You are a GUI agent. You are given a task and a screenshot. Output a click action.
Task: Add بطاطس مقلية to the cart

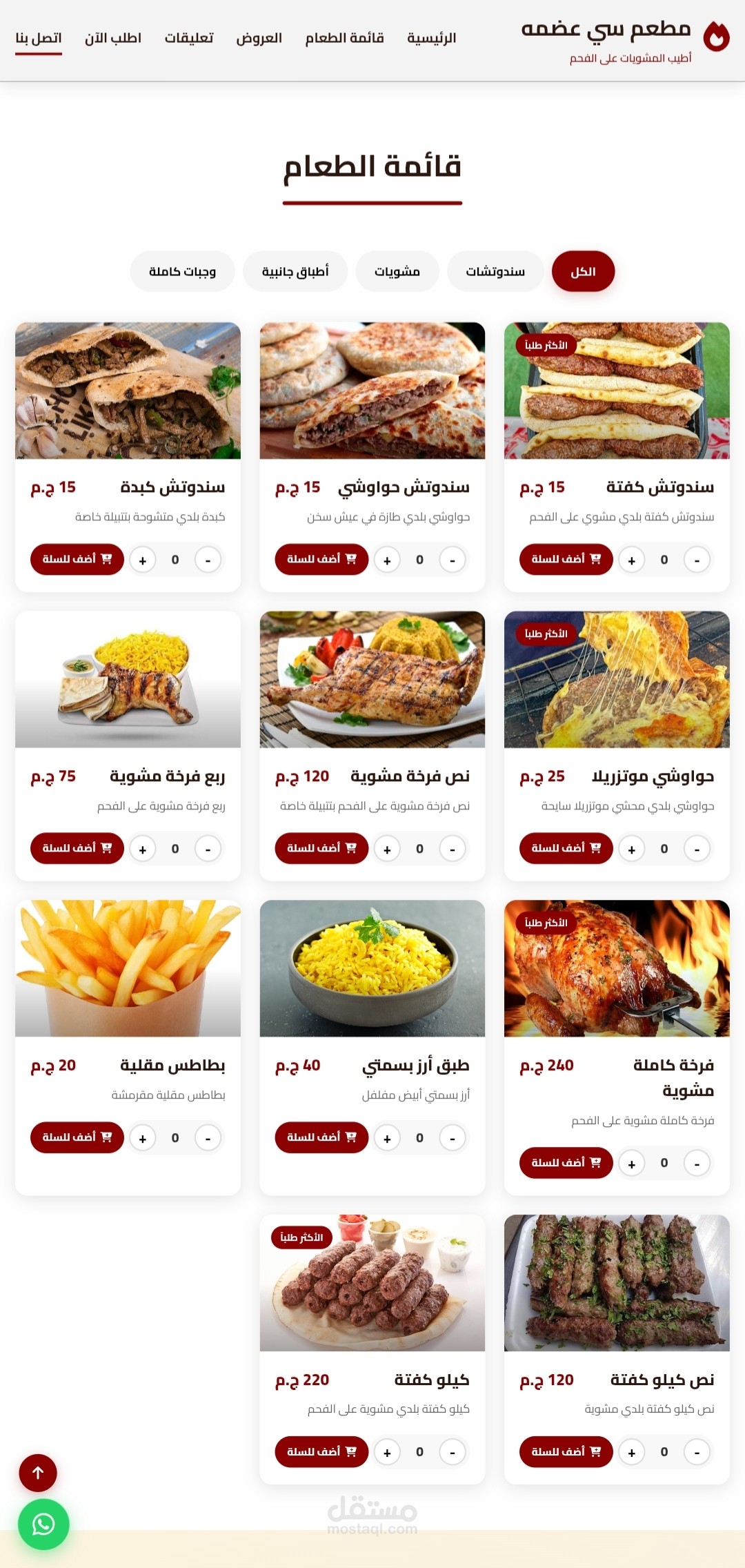(77, 1137)
